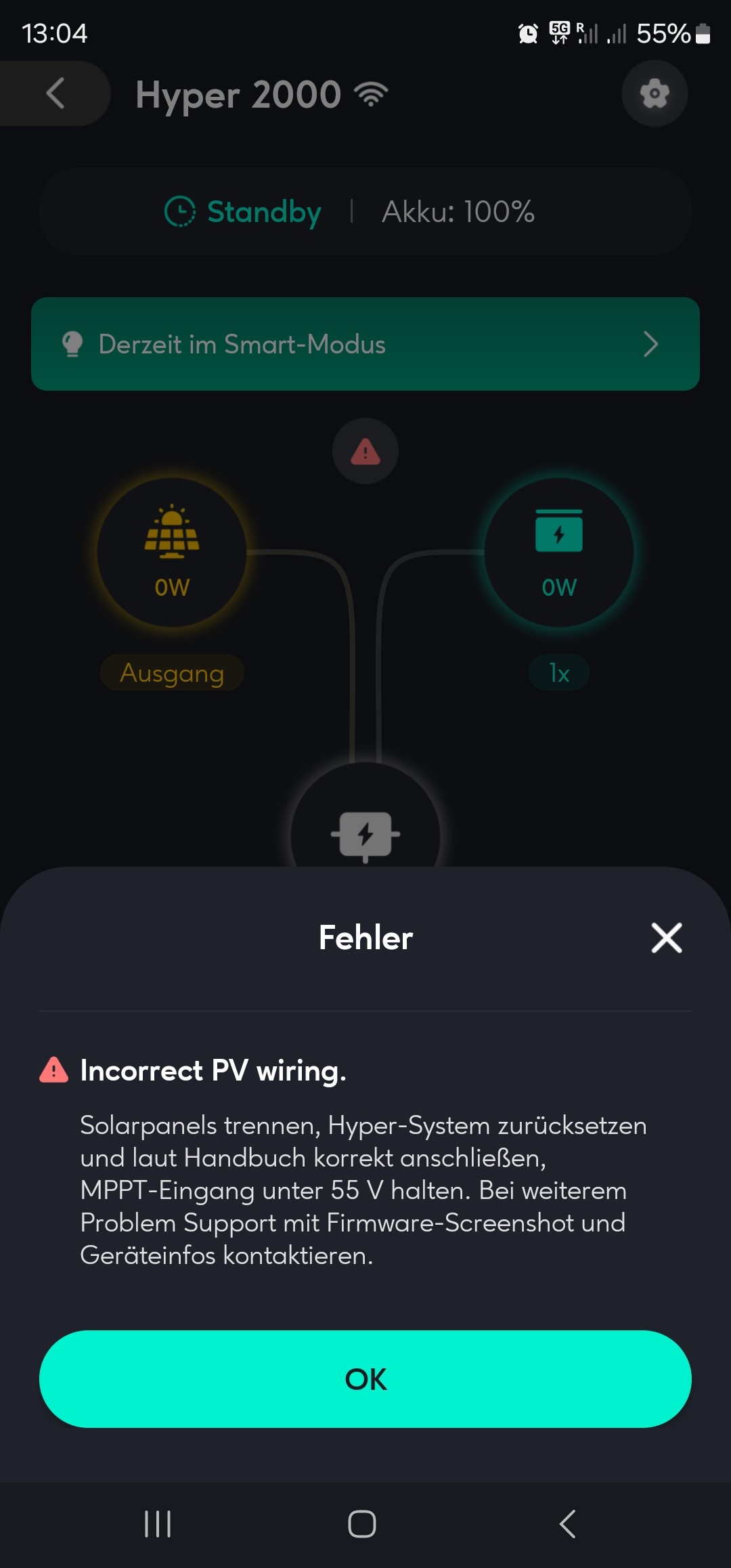Viewport: 731px width, 1568px height.
Task: Confirm the error with OK button
Action: click(x=365, y=1379)
